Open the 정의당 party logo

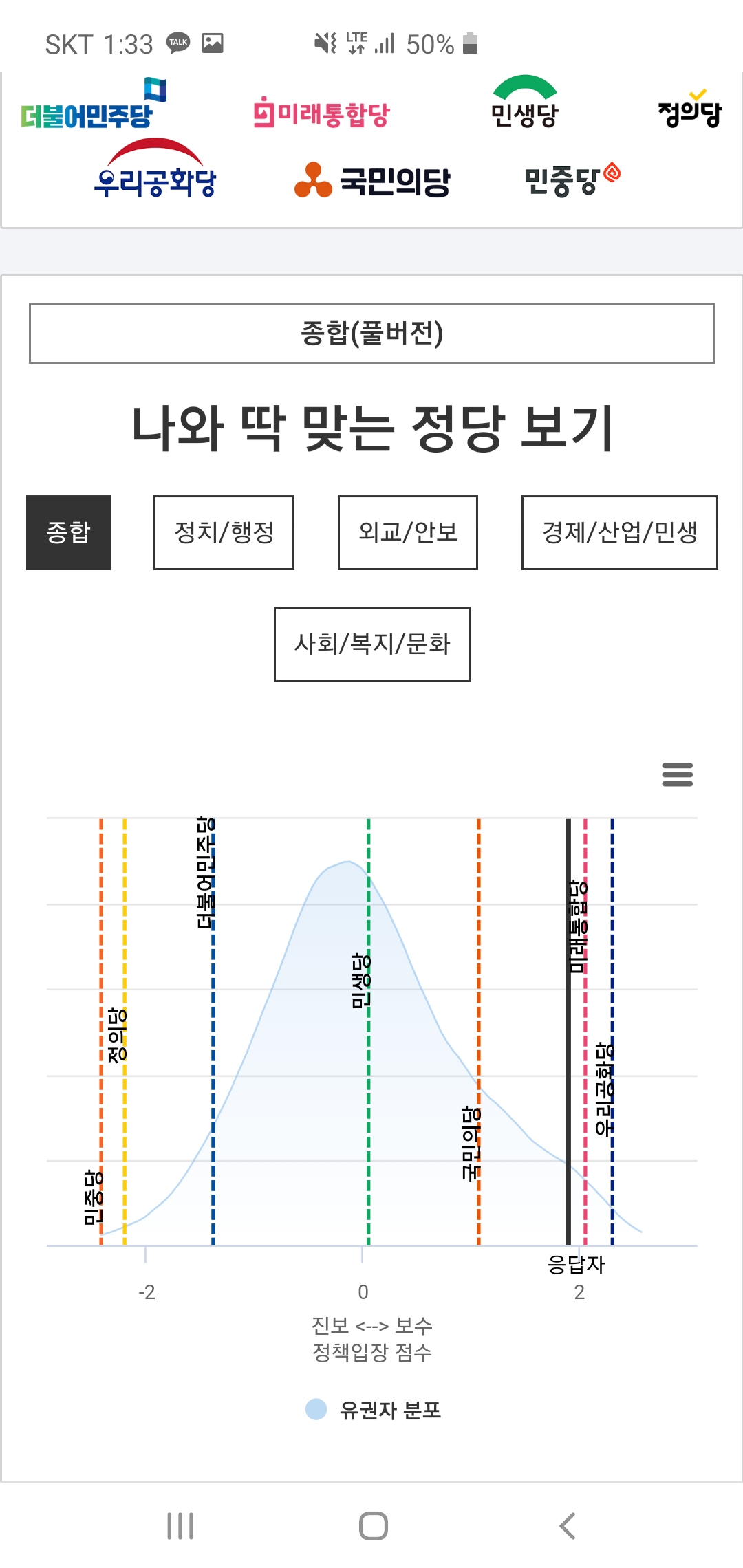689,110
